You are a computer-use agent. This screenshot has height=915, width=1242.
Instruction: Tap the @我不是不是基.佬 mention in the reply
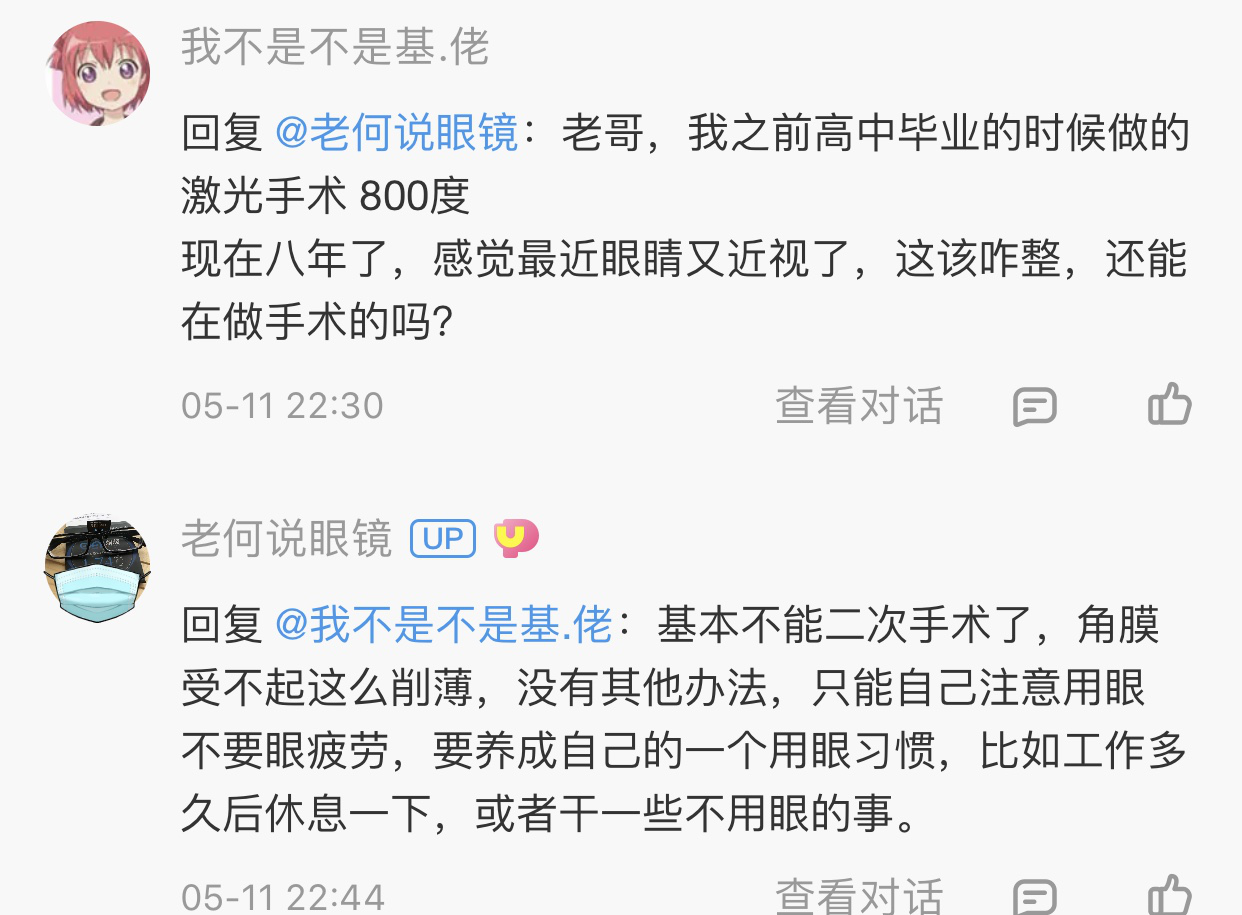click(x=442, y=626)
